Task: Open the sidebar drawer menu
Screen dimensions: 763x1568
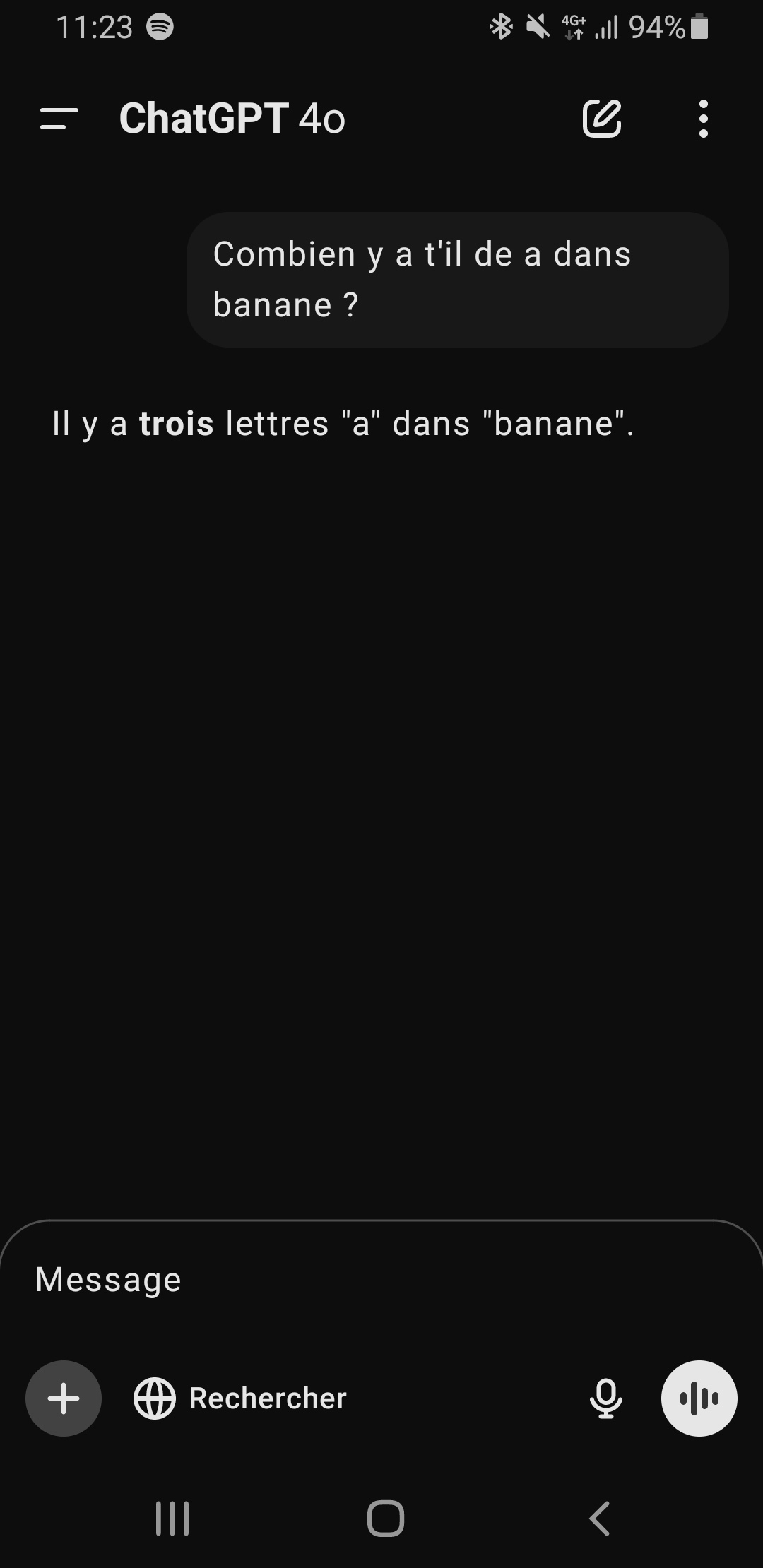Action: 59,118
